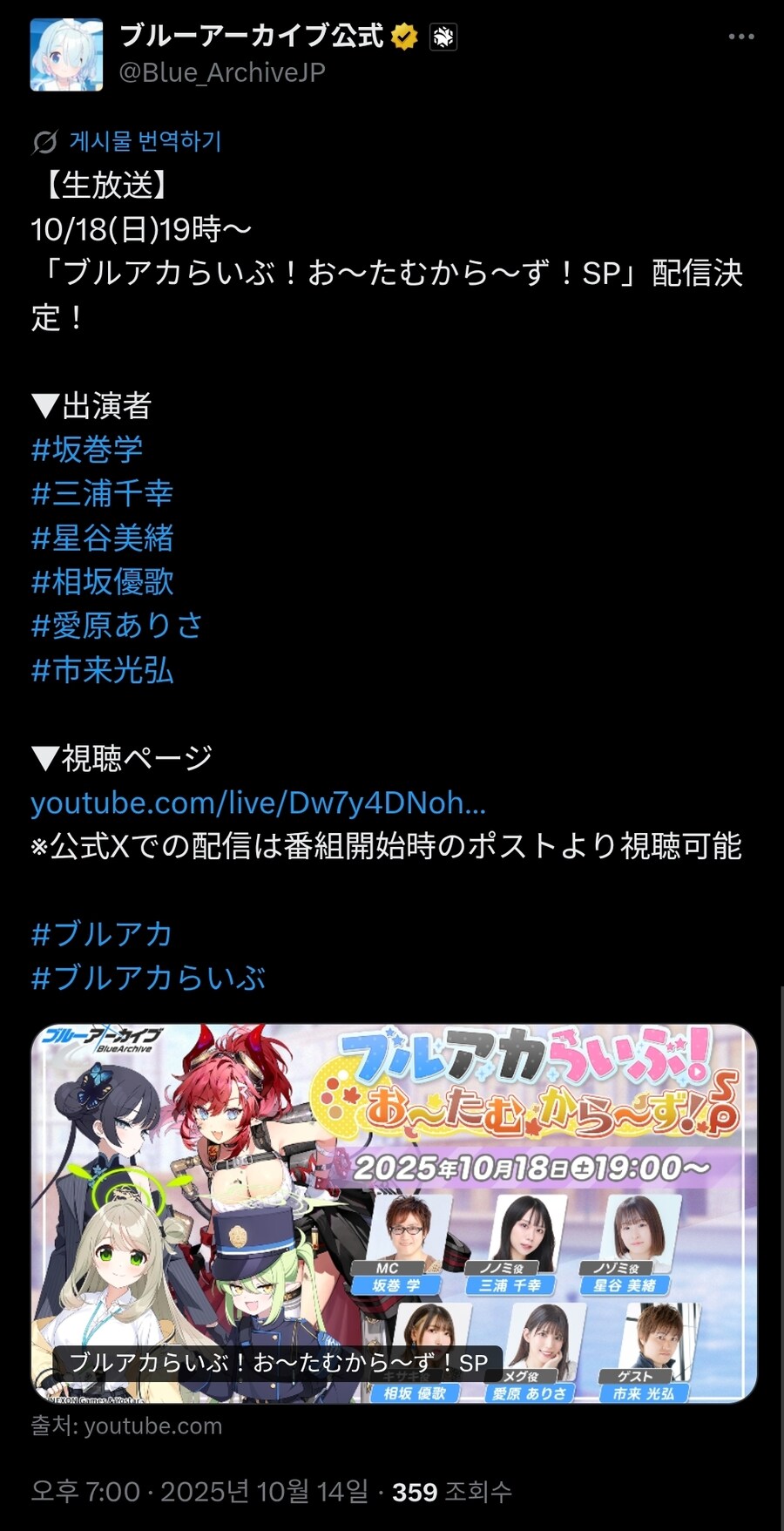Screen dimensions: 784x1531
Task: Open hashtag #市来光弘
Action: (x=103, y=670)
